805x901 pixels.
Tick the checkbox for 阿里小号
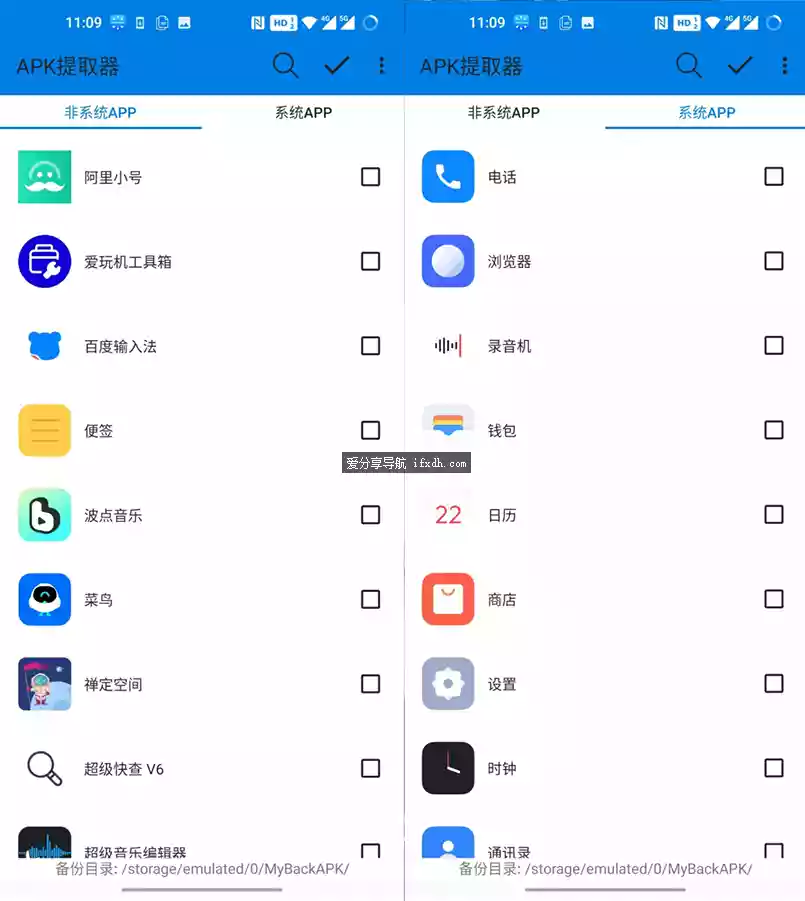click(370, 177)
